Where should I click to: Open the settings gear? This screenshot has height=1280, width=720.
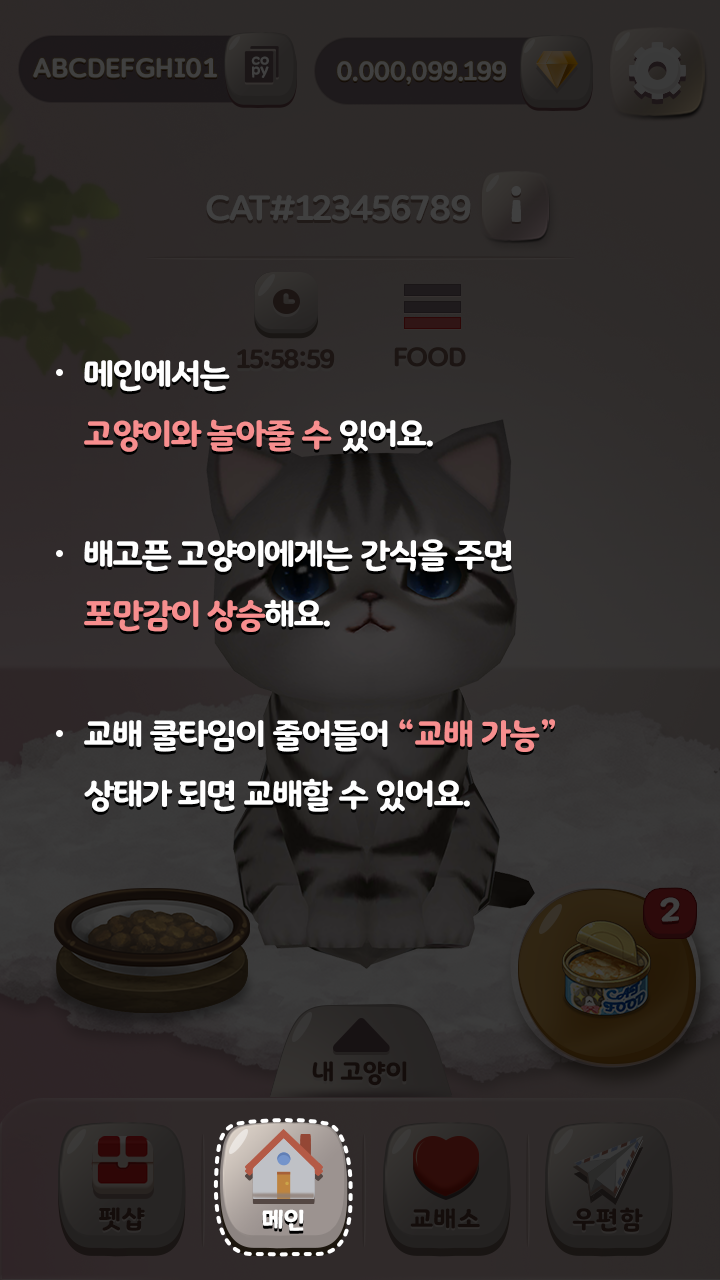(x=656, y=70)
